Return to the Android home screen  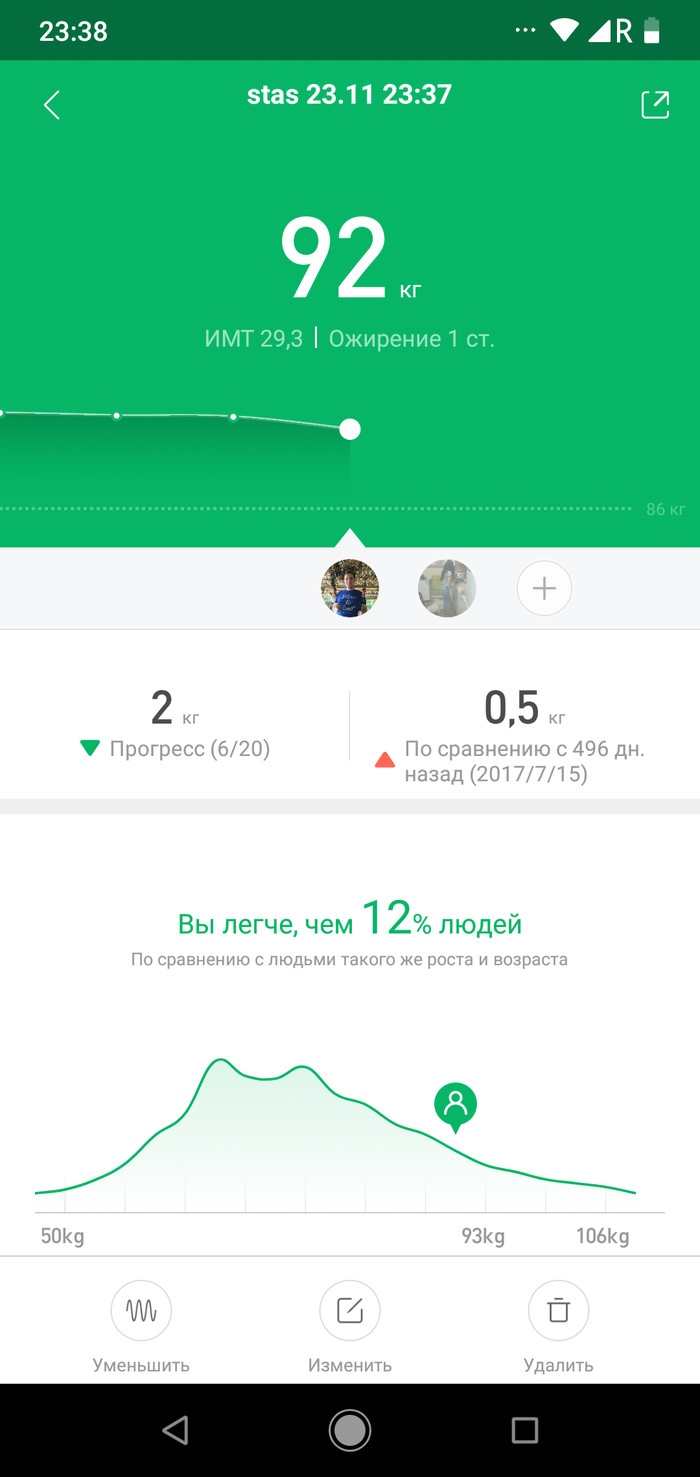(350, 1430)
